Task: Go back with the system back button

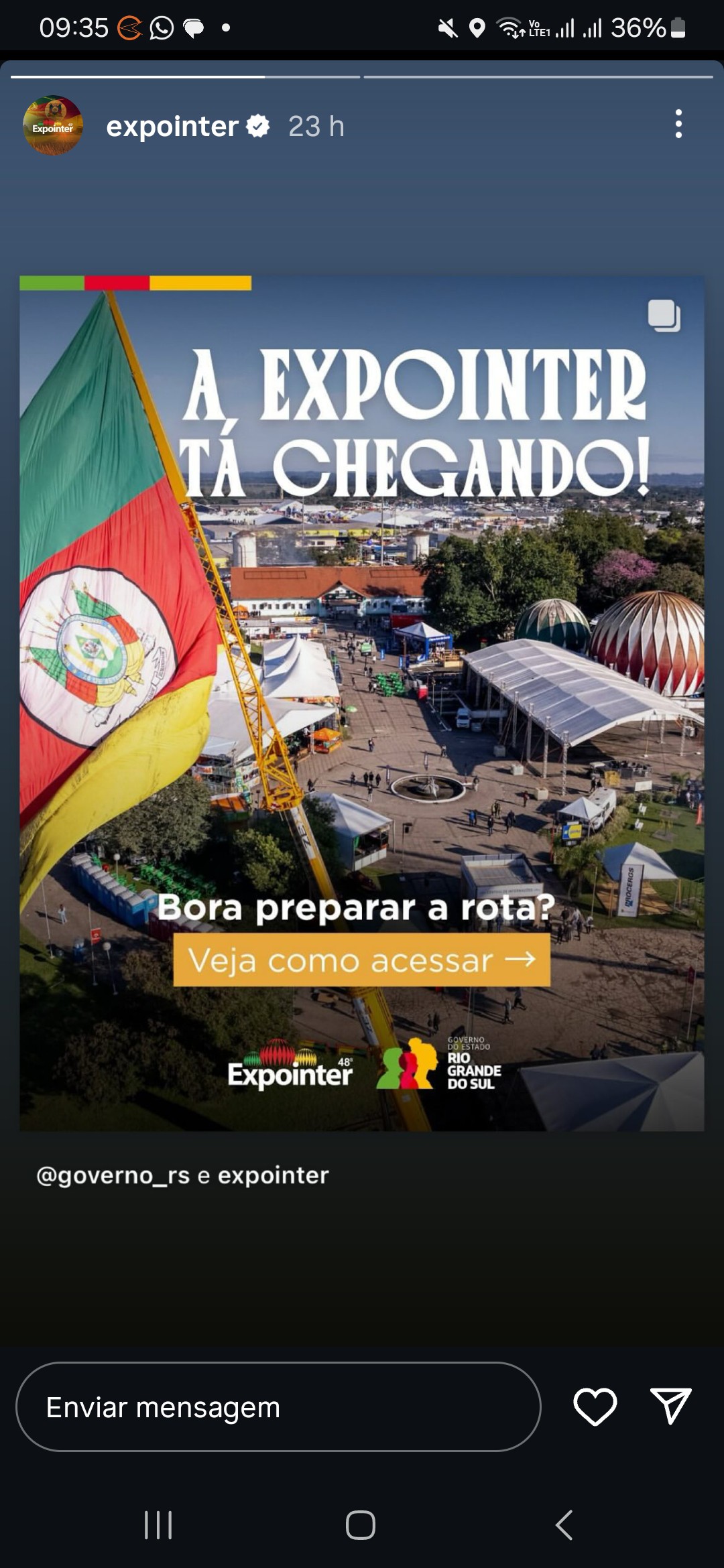Action: pos(564,1525)
